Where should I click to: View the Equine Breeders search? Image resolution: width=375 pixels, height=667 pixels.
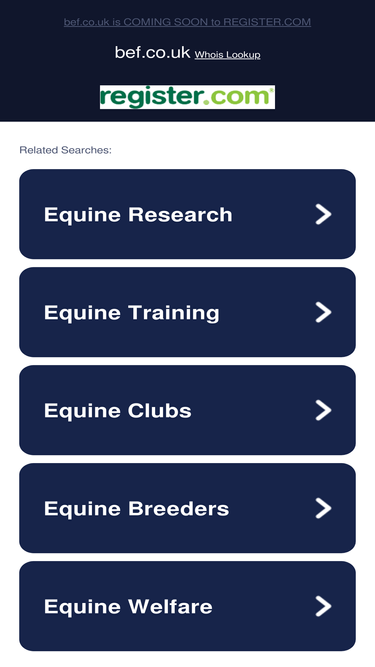(x=188, y=508)
